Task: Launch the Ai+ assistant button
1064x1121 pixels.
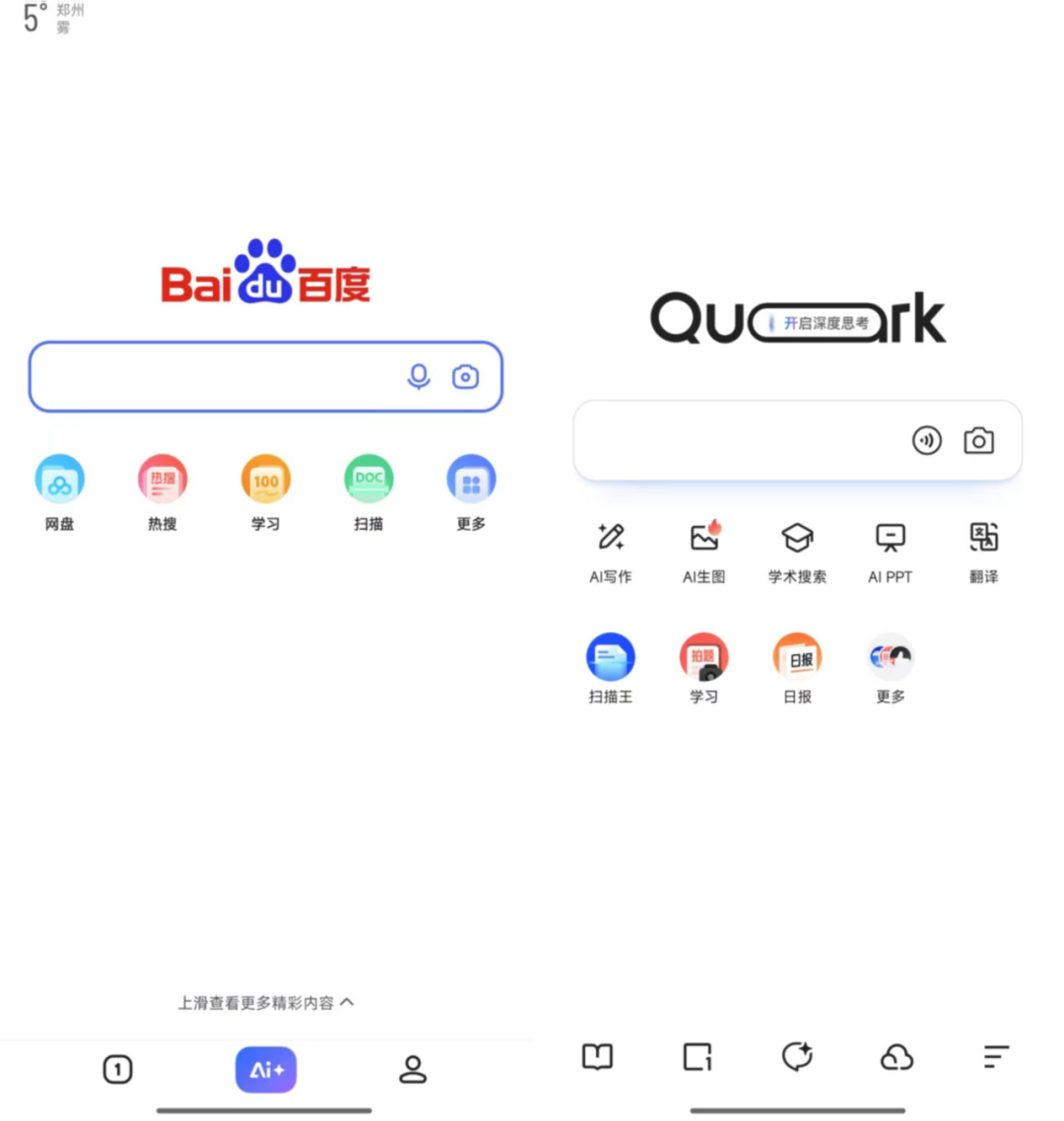Action: [266, 1069]
